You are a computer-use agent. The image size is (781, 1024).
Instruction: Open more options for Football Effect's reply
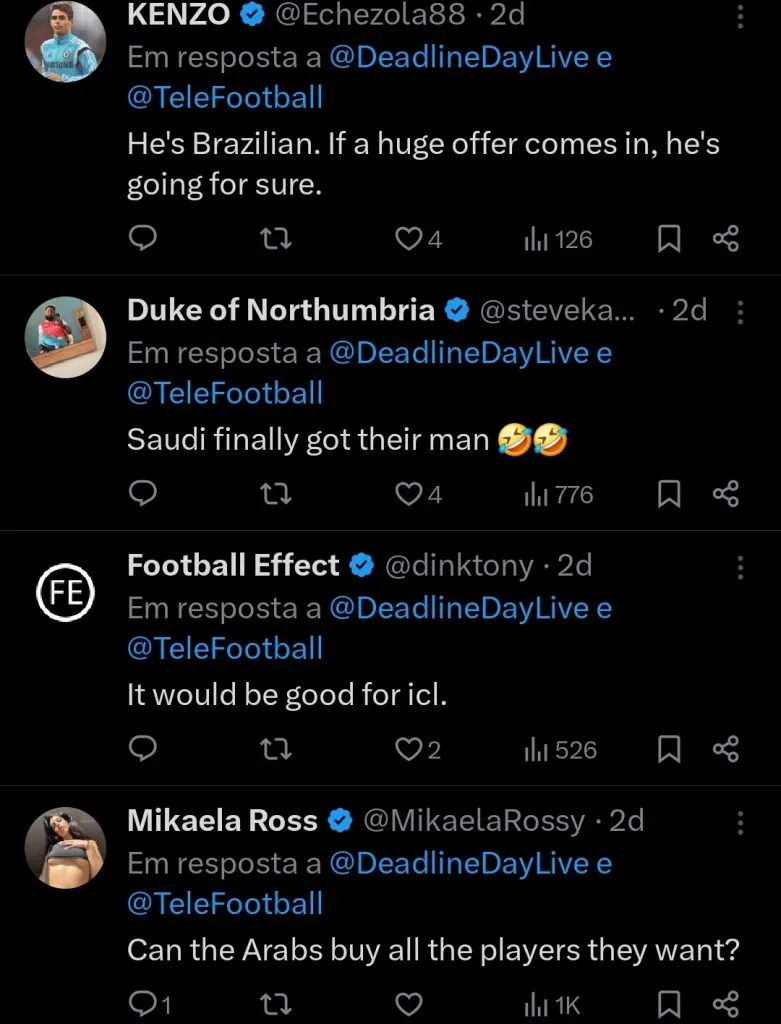coord(739,567)
